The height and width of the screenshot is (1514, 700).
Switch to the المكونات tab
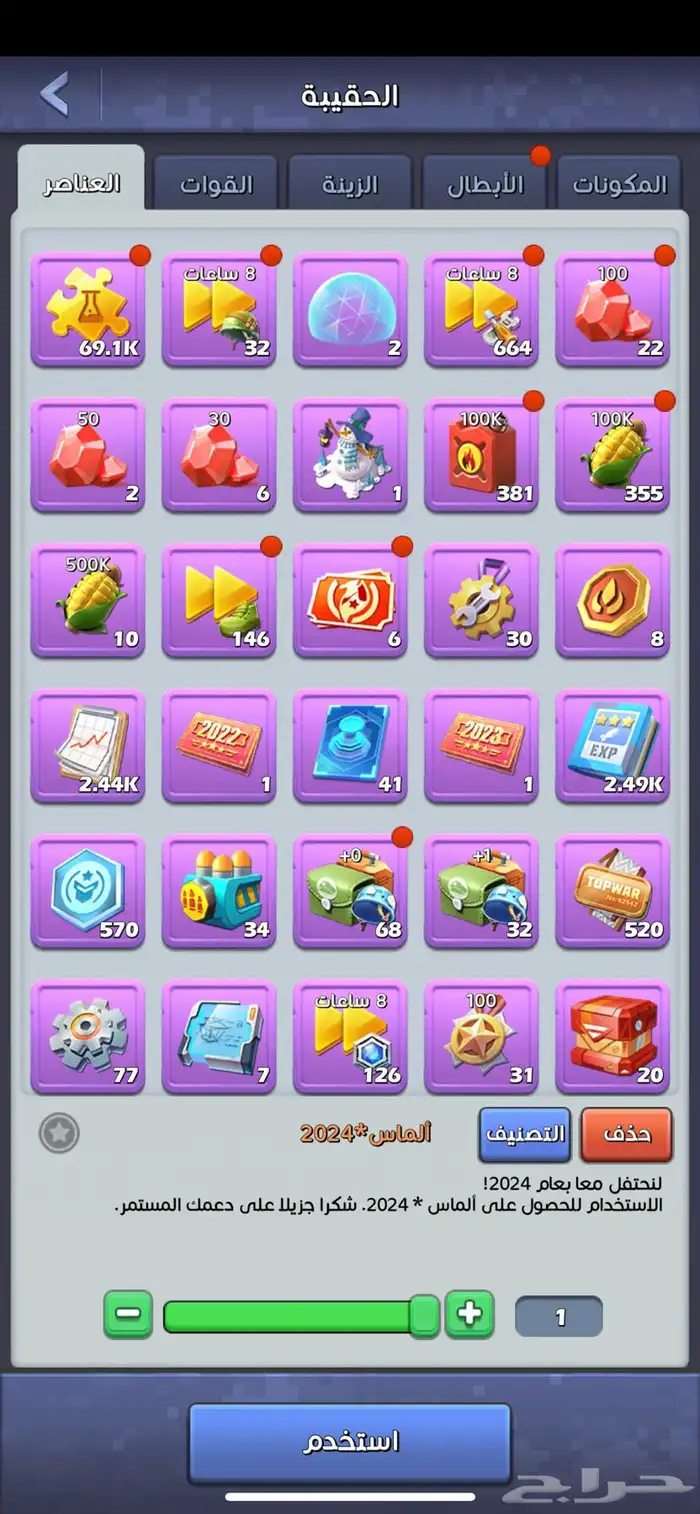pyautogui.click(x=619, y=184)
